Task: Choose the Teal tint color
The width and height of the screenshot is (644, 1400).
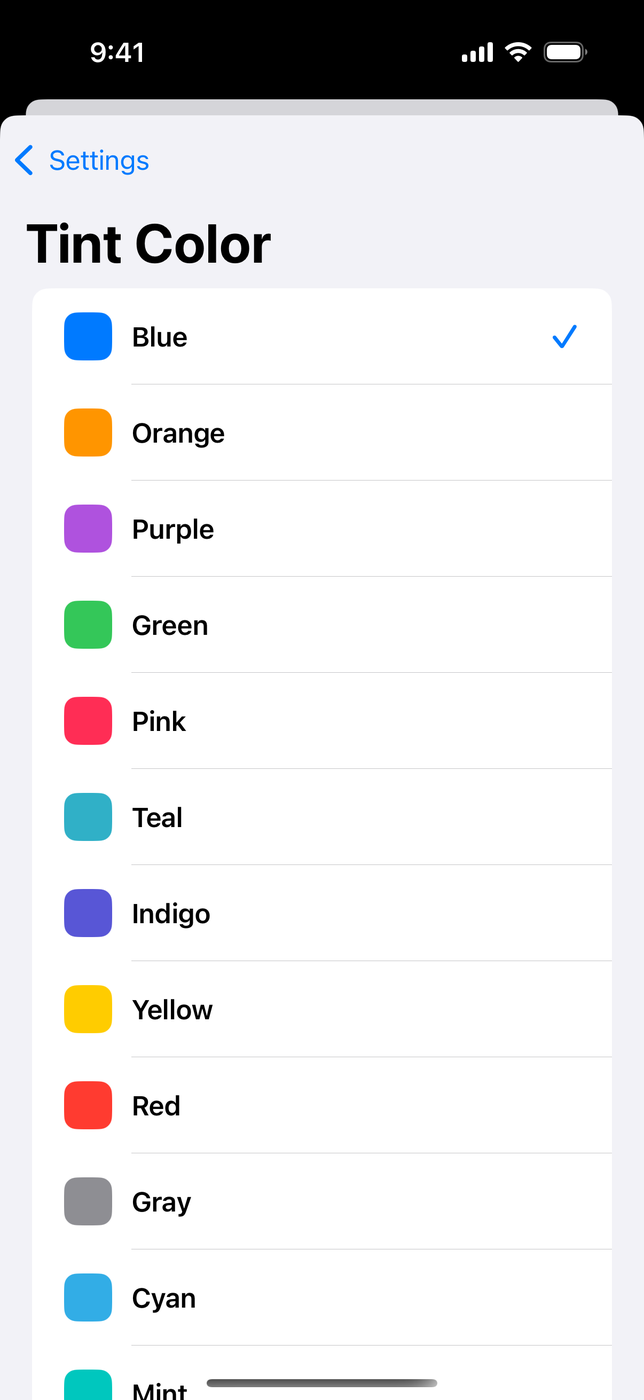Action: pos(322,817)
